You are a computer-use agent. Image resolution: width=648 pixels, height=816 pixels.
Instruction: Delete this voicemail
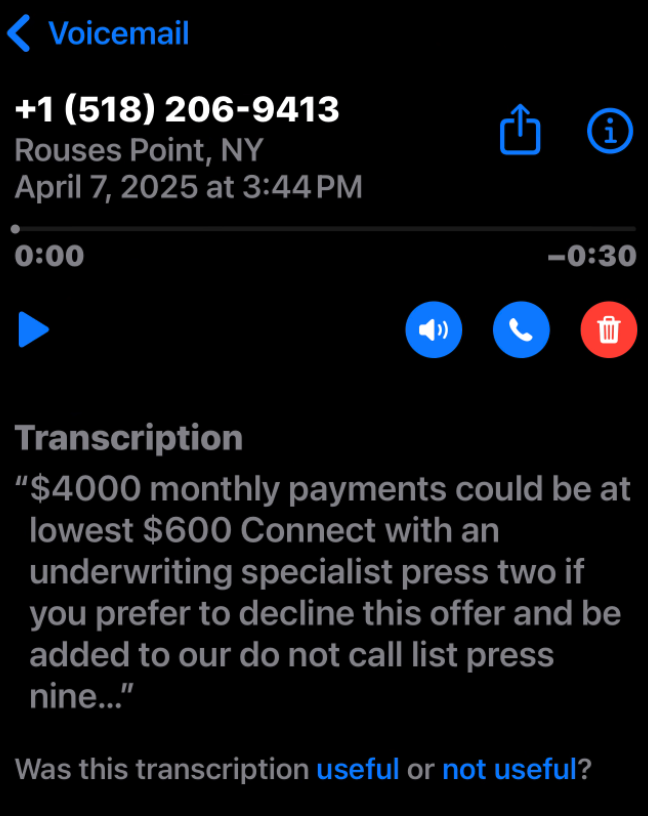(x=608, y=329)
